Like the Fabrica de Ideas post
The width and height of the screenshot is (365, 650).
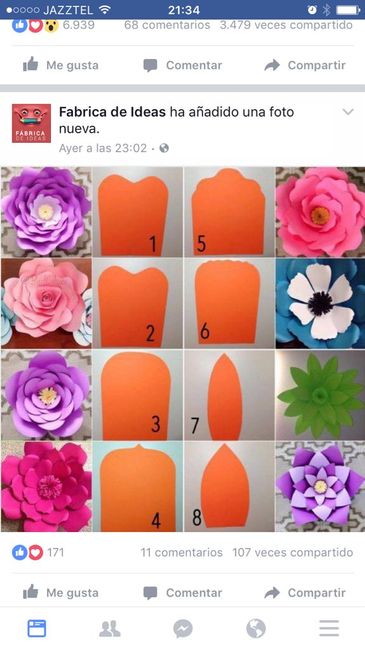tap(61, 593)
